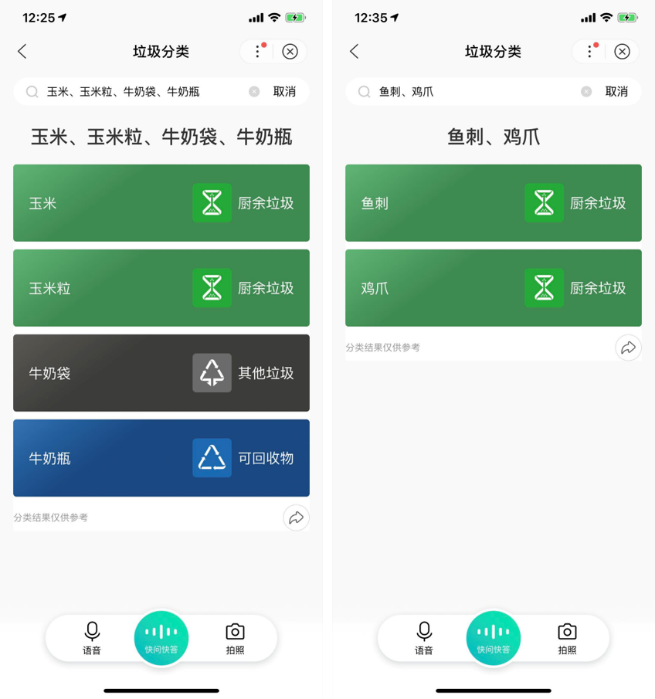This screenshot has height=699, width=655.
Task: Close the mini program on the 鱼刺 screen
Action: click(x=622, y=52)
